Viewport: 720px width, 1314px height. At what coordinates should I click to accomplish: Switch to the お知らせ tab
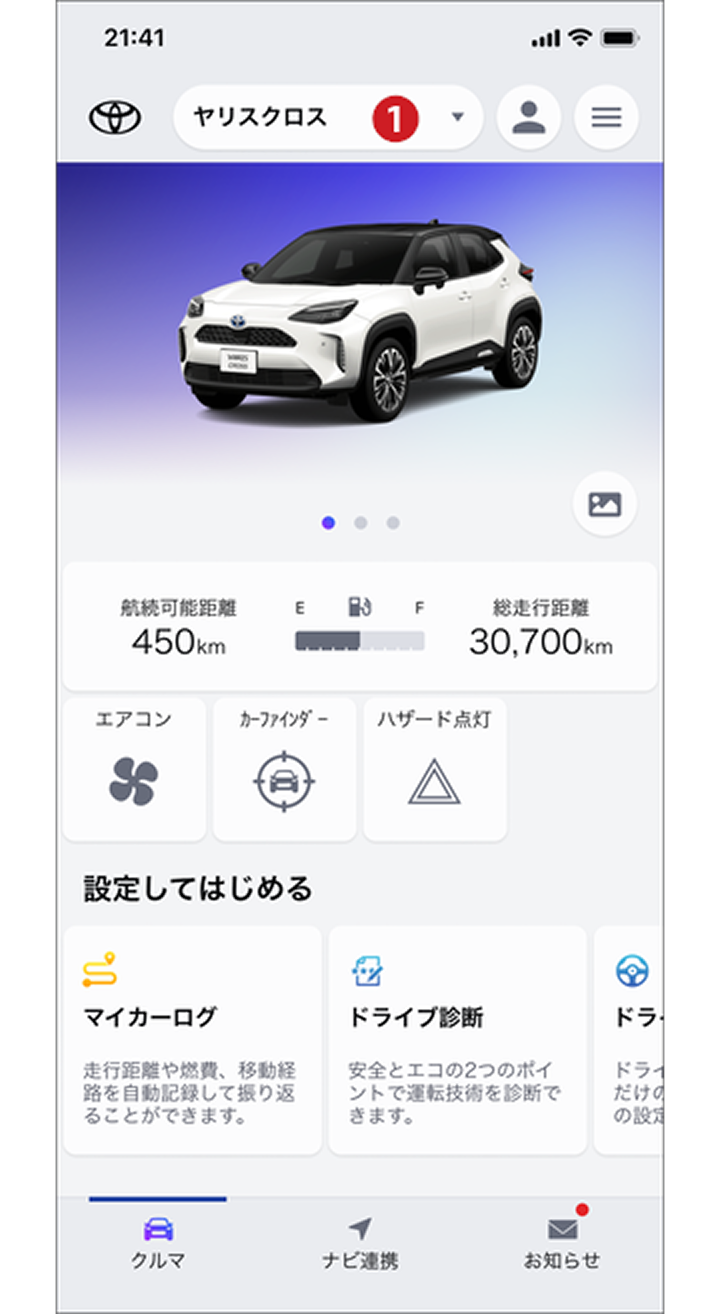[562, 1244]
